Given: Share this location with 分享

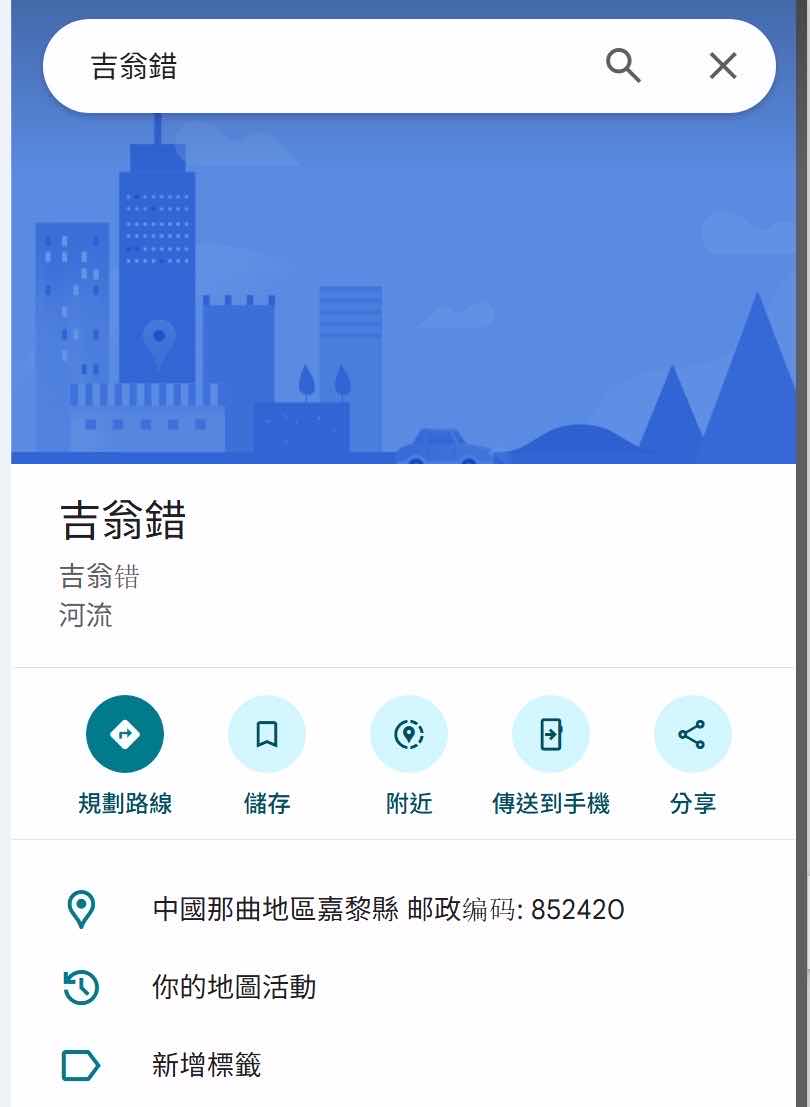Looking at the screenshot, I should [x=692, y=735].
